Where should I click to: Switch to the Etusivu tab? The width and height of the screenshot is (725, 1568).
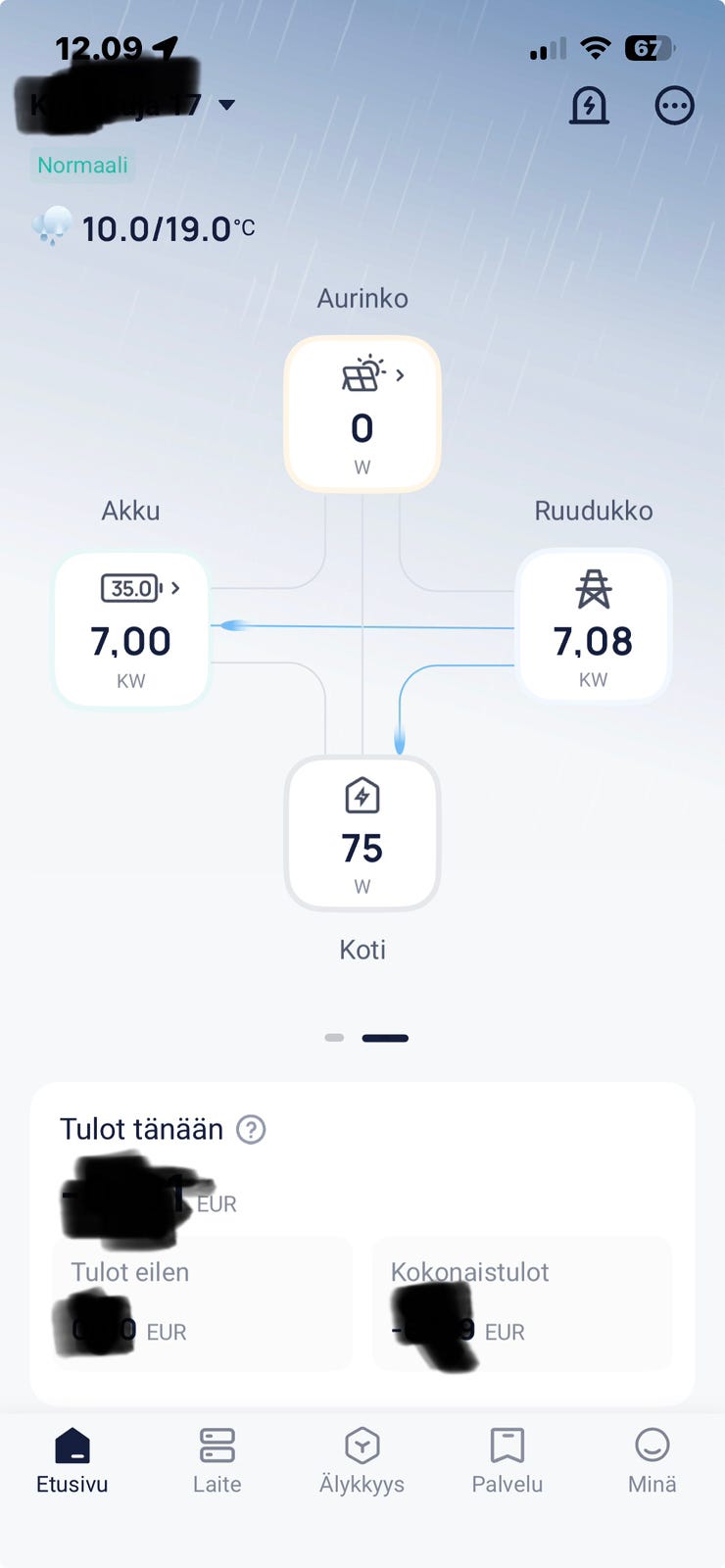tap(72, 1460)
